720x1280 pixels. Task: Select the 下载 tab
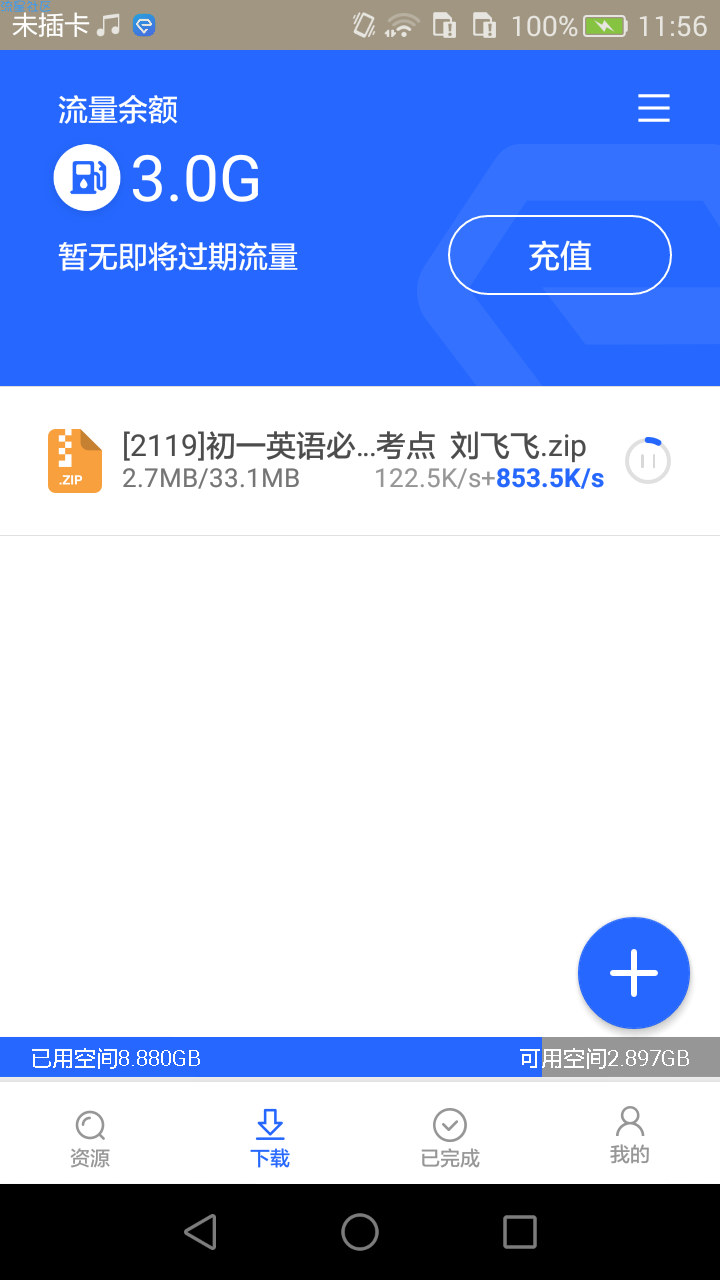pos(270,1139)
